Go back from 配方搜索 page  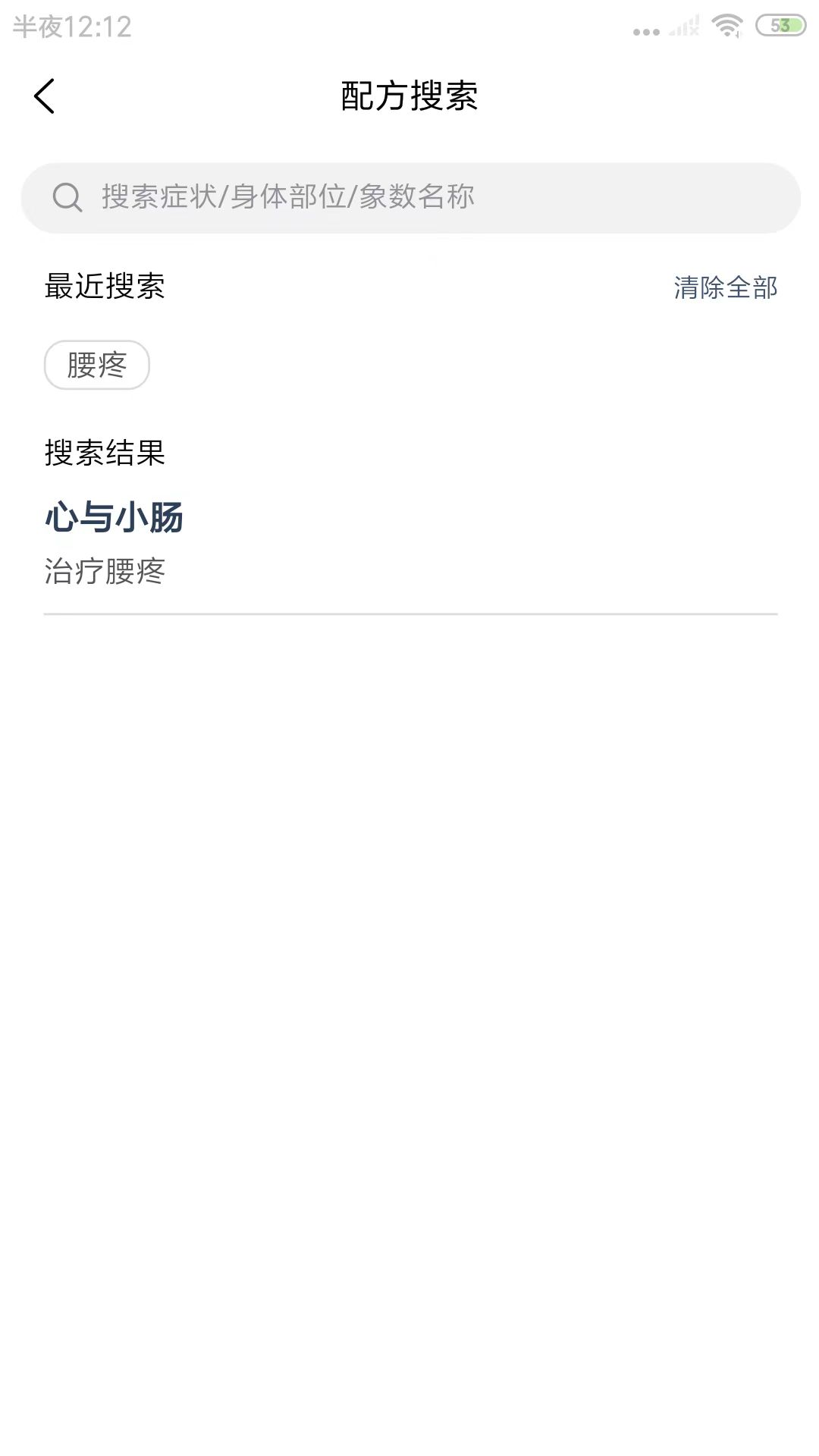pyautogui.click(x=45, y=96)
